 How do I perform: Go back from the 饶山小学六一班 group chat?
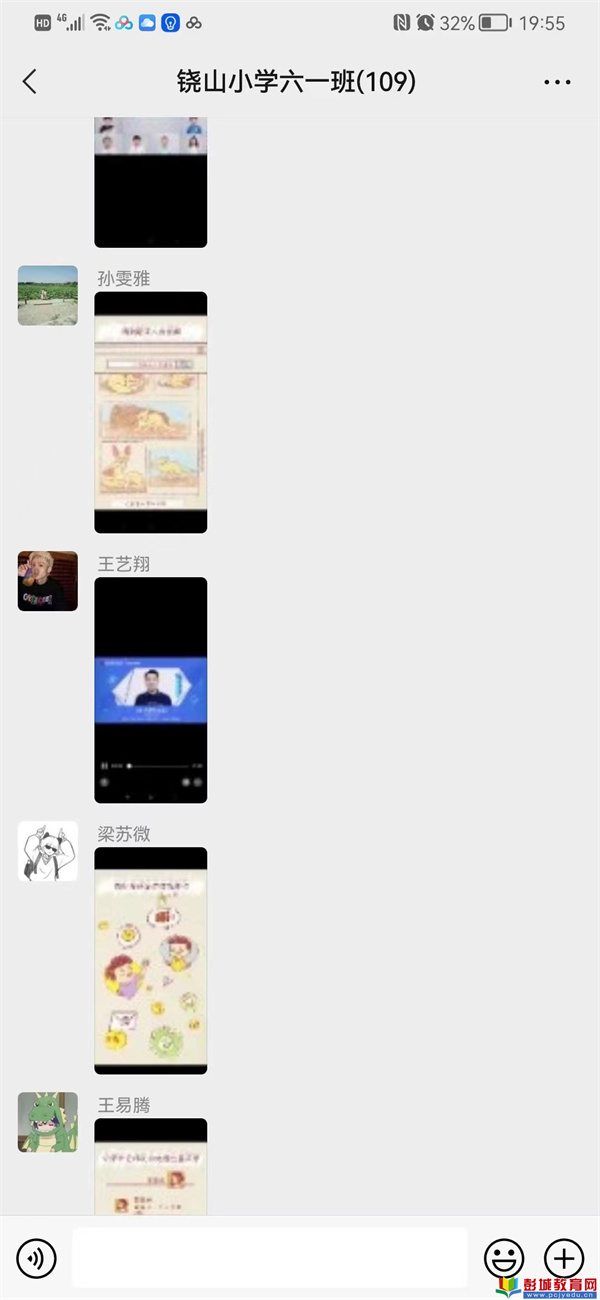click(30, 82)
